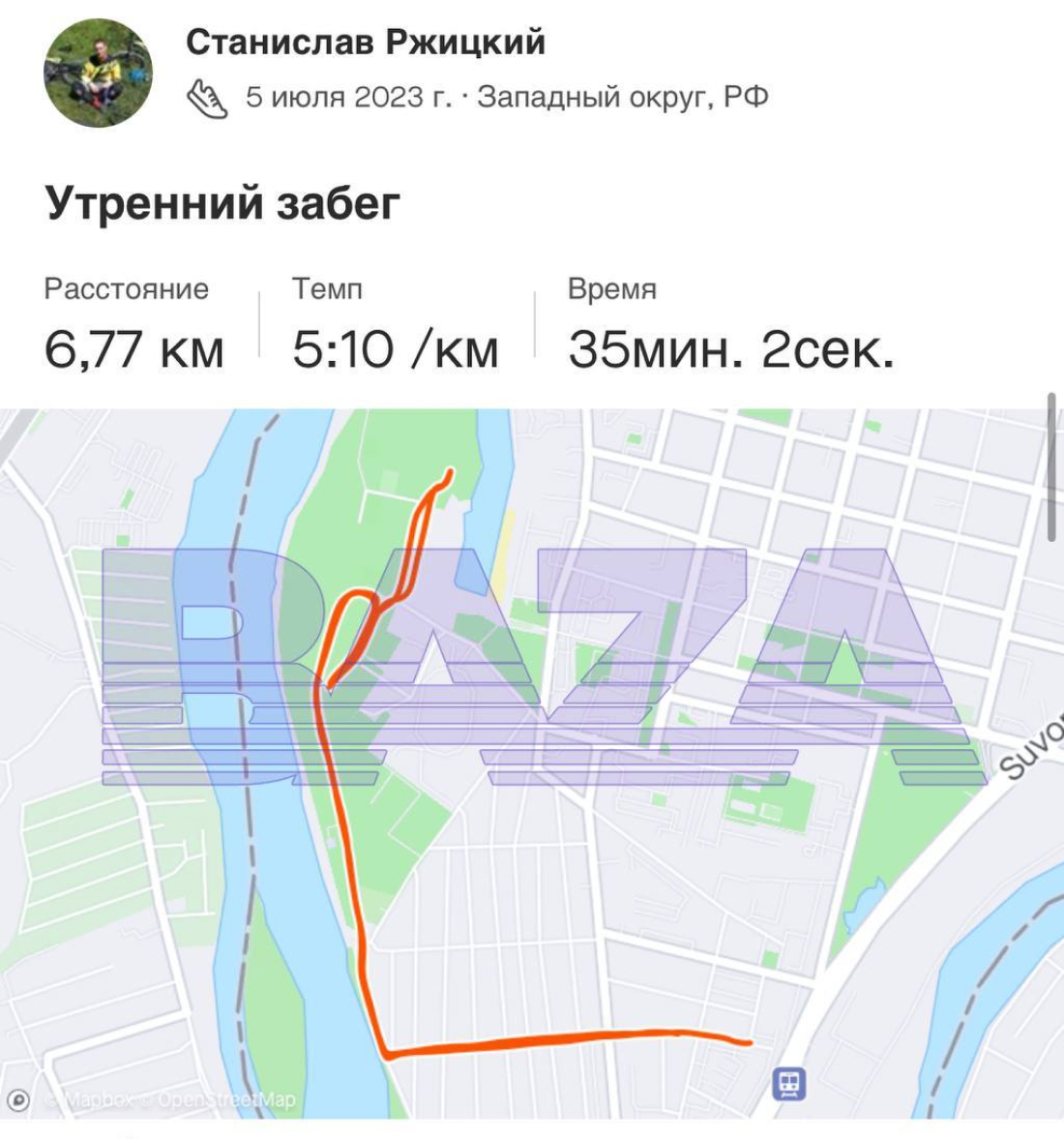Tap the athlete name Станислав Ржицкий
This screenshot has height=1139, width=1064.
point(366,43)
